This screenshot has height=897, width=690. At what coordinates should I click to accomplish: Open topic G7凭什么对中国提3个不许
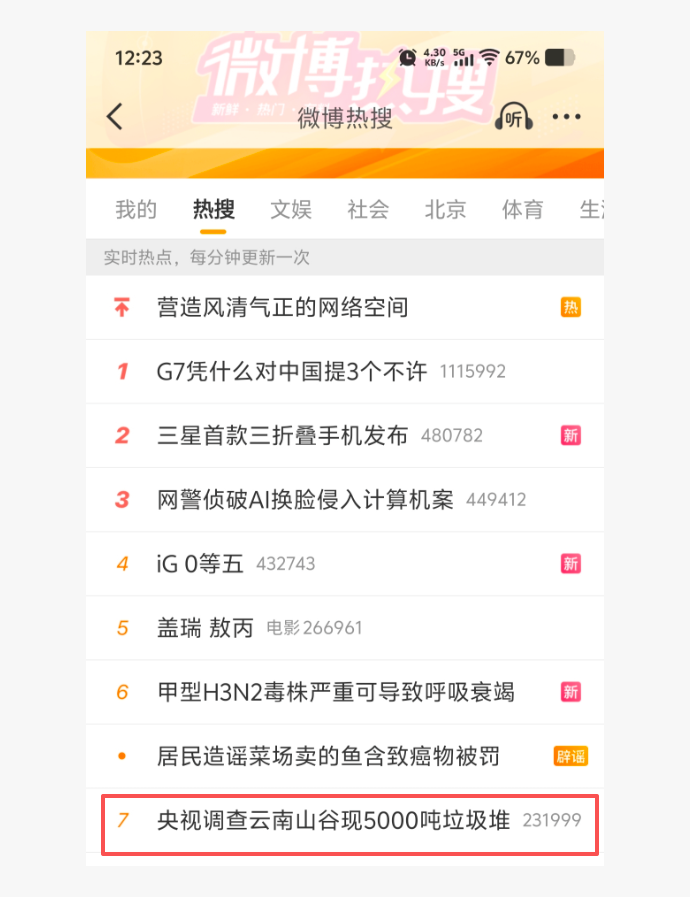point(292,372)
